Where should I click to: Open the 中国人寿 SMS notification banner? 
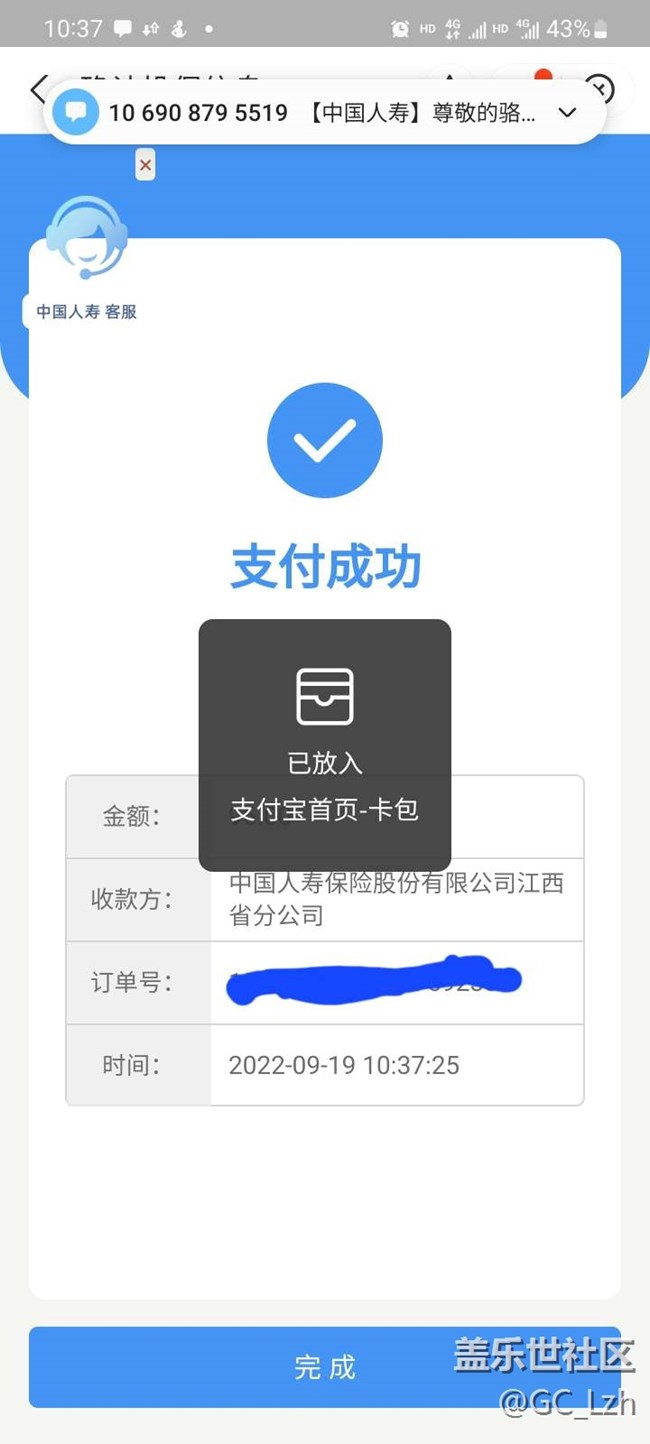(x=320, y=112)
